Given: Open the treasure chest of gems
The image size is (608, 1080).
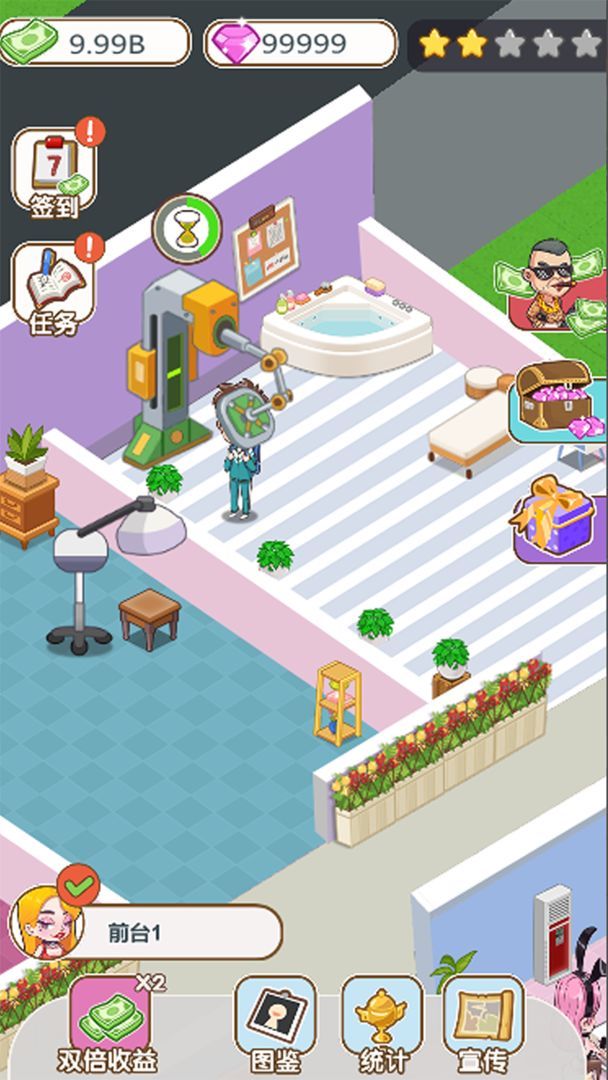Looking at the screenshot, I should click(x=556, y=401).
